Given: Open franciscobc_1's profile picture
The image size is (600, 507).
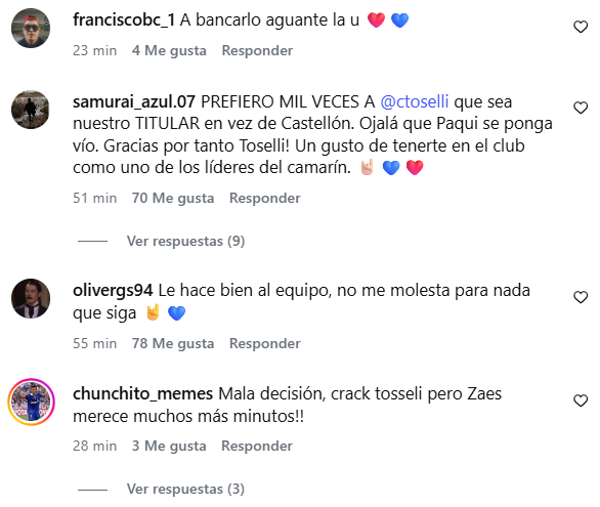Looking at the screenshot, I should [31, 30].
